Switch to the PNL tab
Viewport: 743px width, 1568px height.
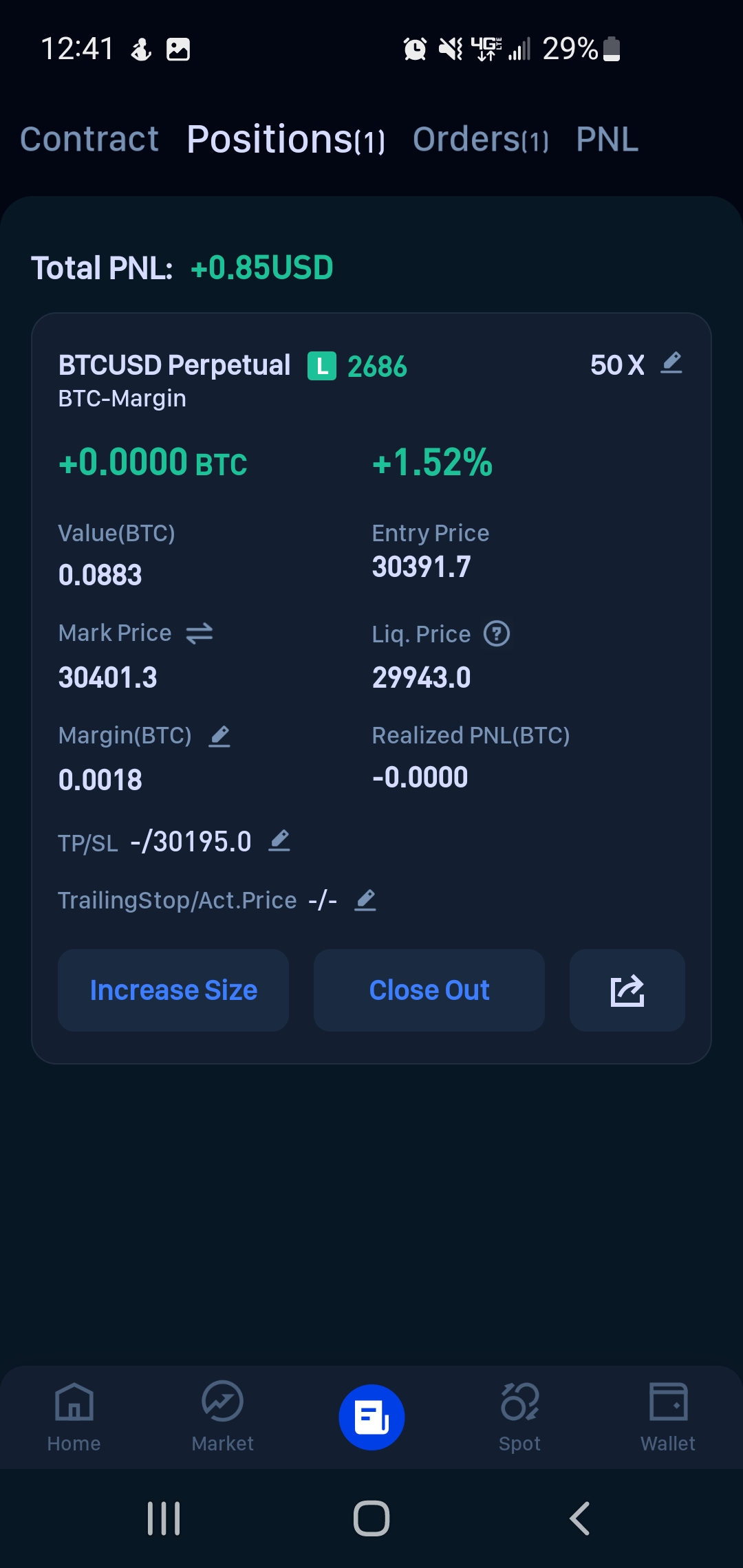click(607, 140)
